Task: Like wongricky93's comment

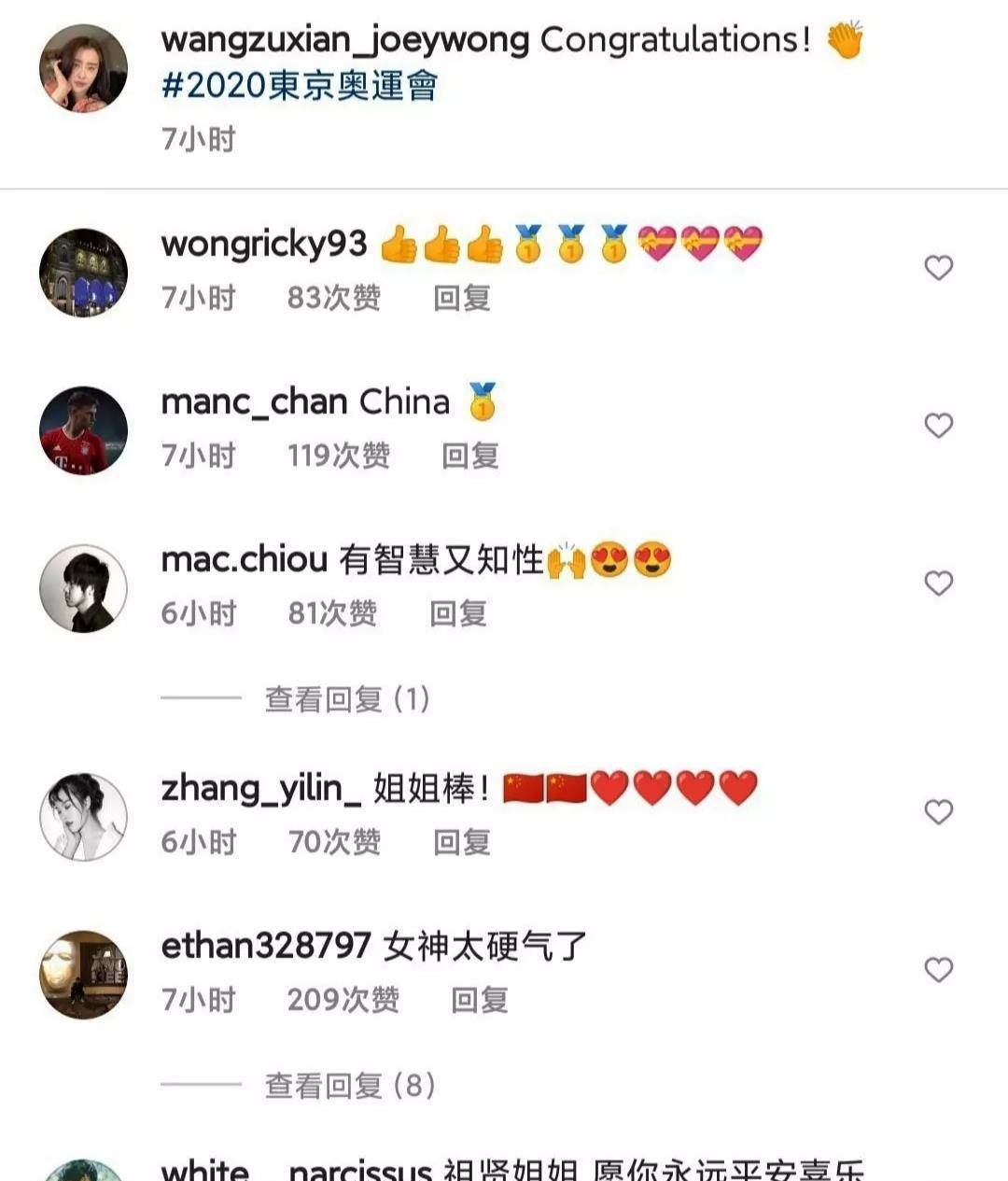Action: pyautogui.click(x=938, y=268)
